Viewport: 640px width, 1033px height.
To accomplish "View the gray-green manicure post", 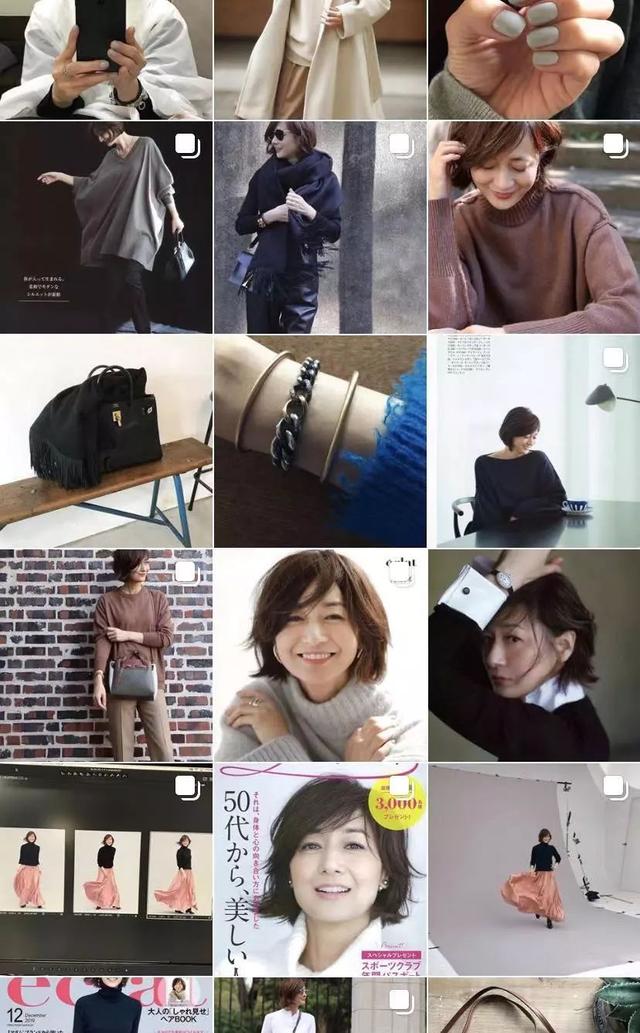I will tap(534, 58).
